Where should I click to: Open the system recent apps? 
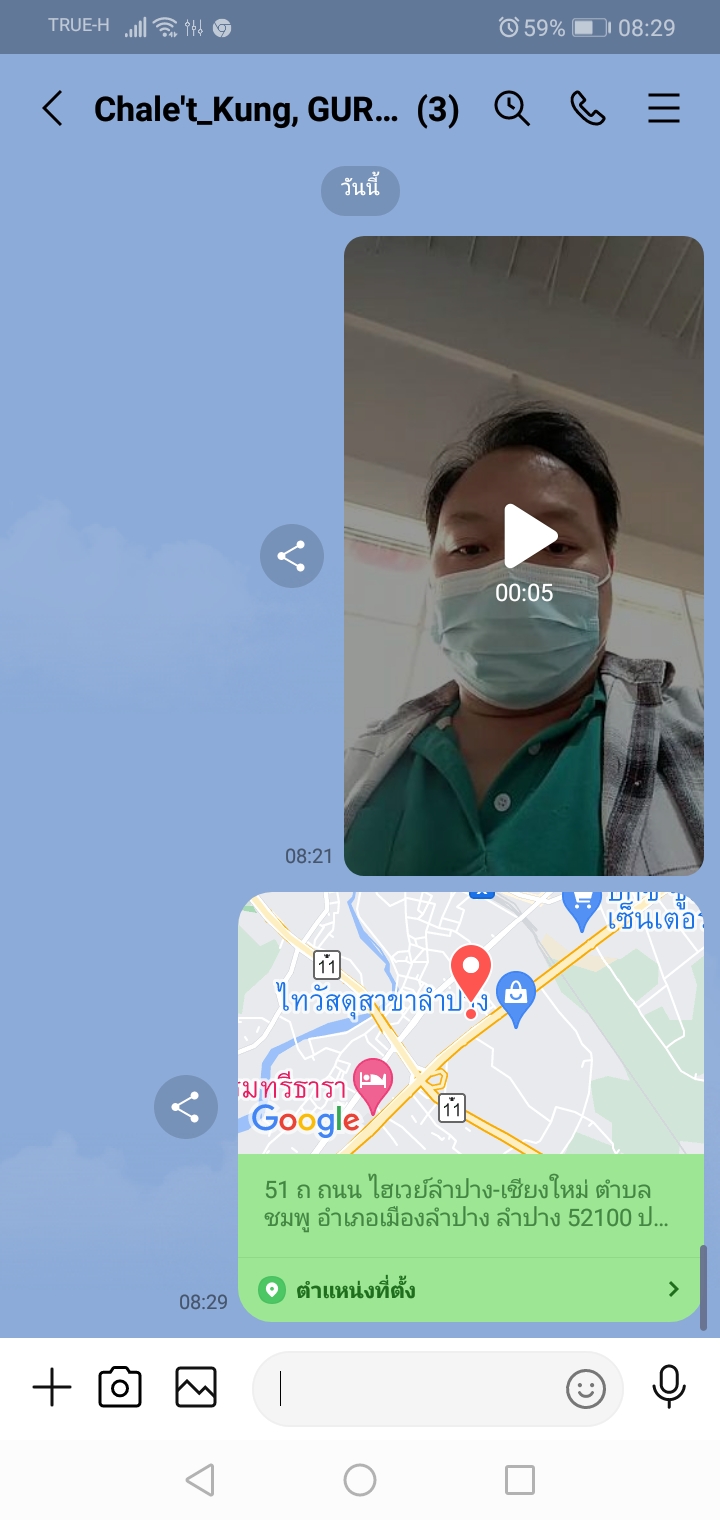click(519, 1480)
